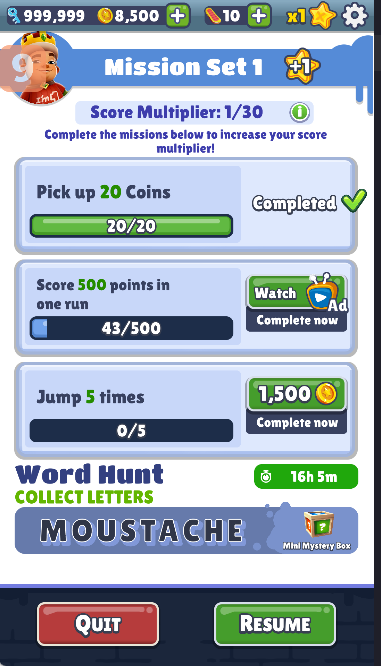Open the score multiplier info icon
381x666 pixels.
click(x=300, y=112)
